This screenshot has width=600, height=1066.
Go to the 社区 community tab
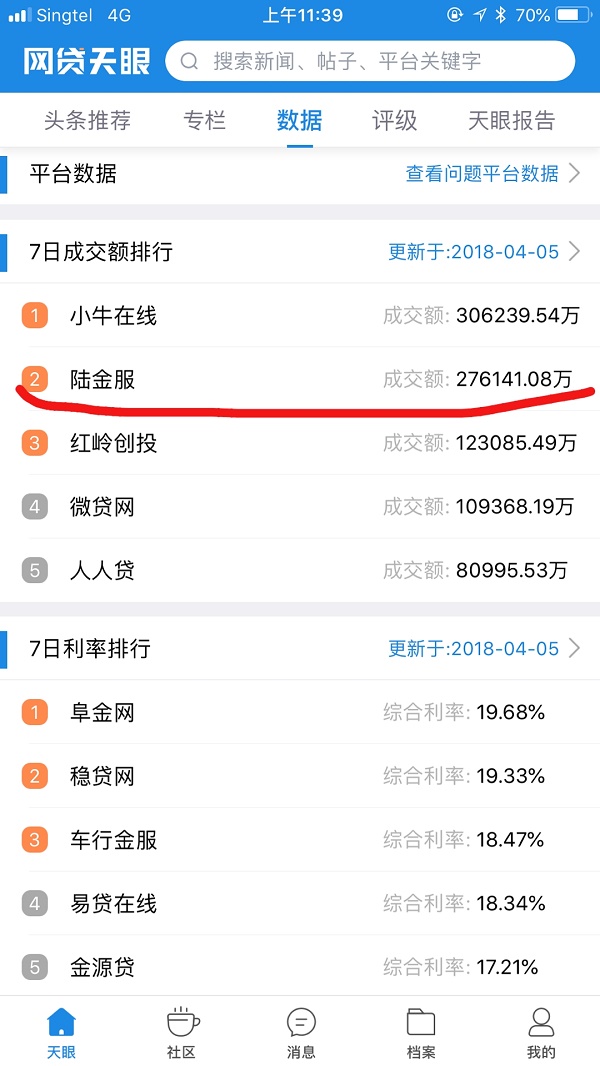pyautogui.click(x=181, y=1031)
